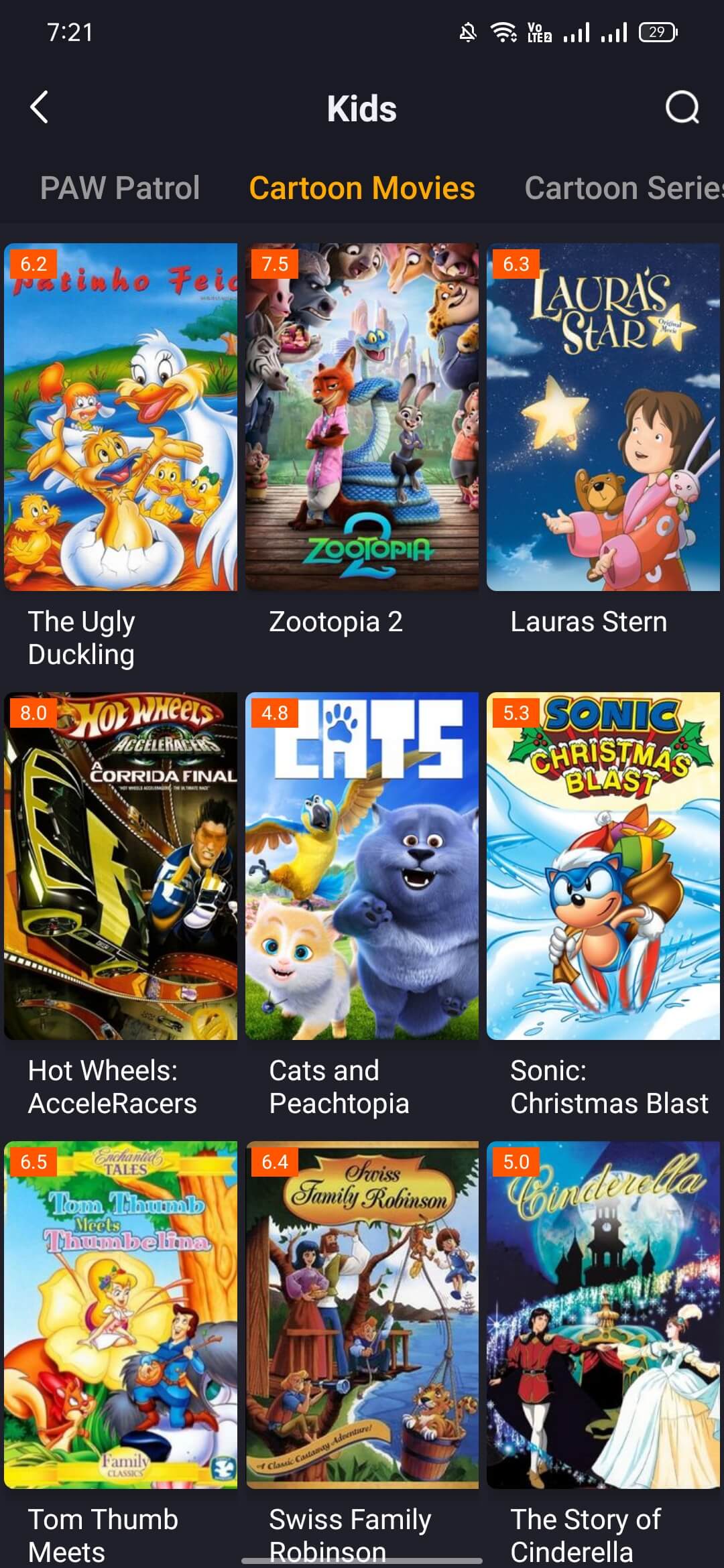This screenshot has height=1568, width=724.
Task: Select the Cartoon Movies tab
Action: 362,188
